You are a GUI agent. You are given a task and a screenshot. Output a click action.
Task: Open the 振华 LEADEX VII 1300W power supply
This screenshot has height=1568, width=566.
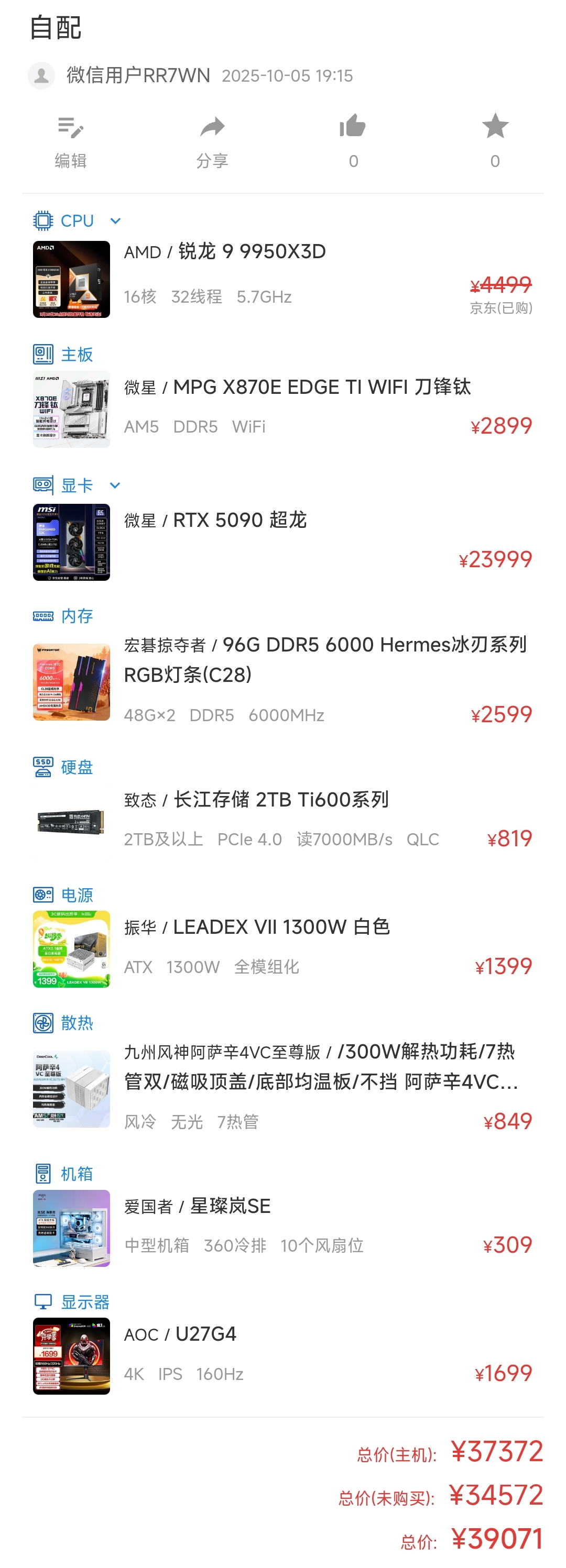tap(256, 927)
